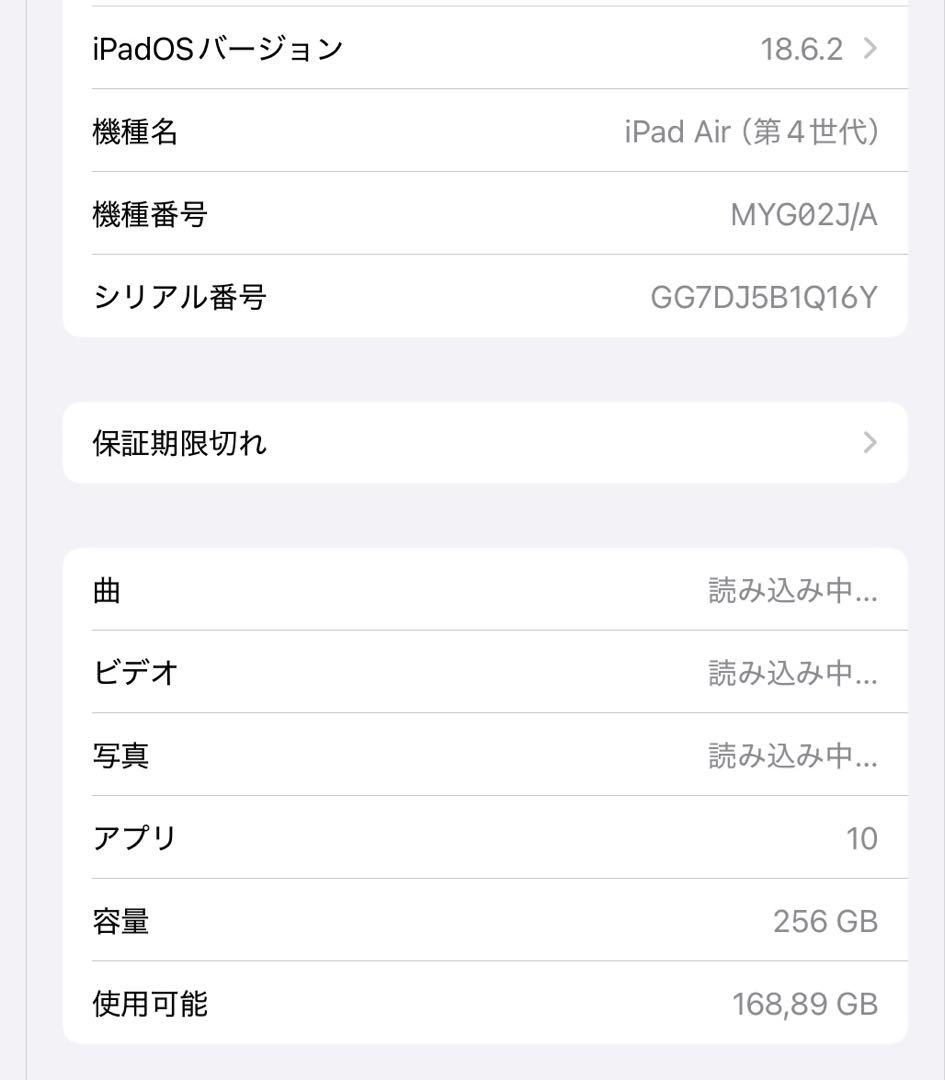Tap the chevron next to 18.6.2
This screenshot has height=1080, width=945.
[x=871, y=47]
